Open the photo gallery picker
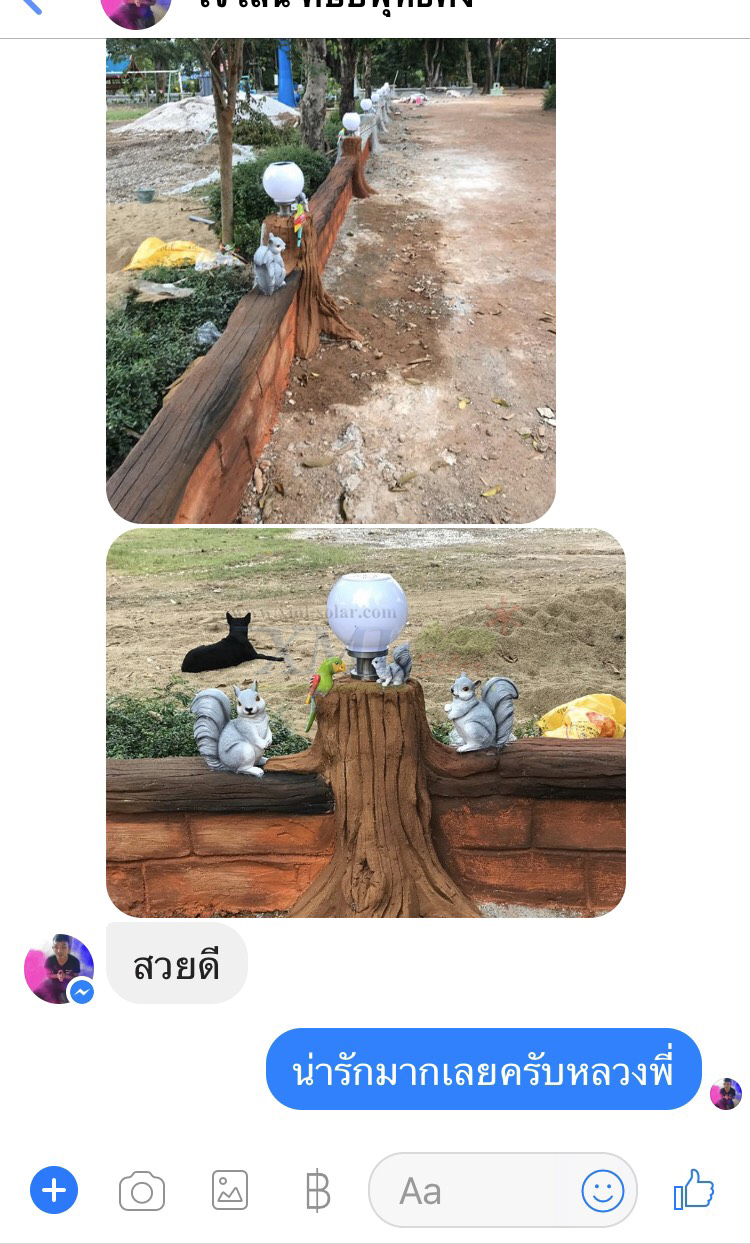 [230, 1191]
